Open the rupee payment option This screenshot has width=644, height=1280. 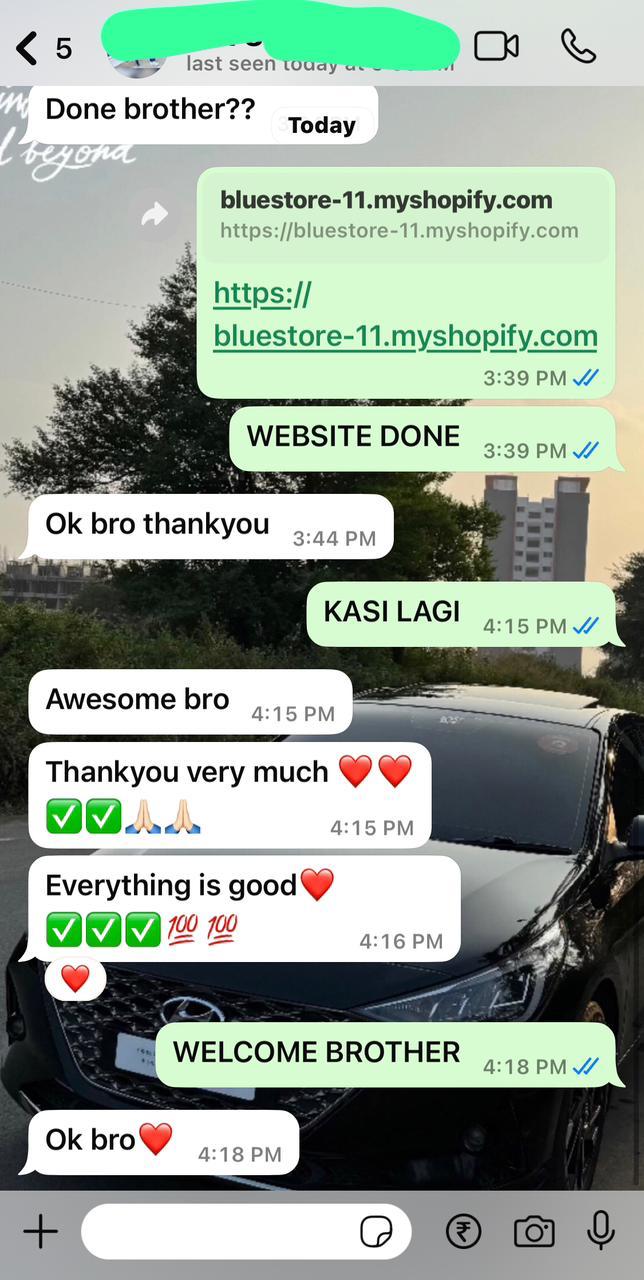463,1232
